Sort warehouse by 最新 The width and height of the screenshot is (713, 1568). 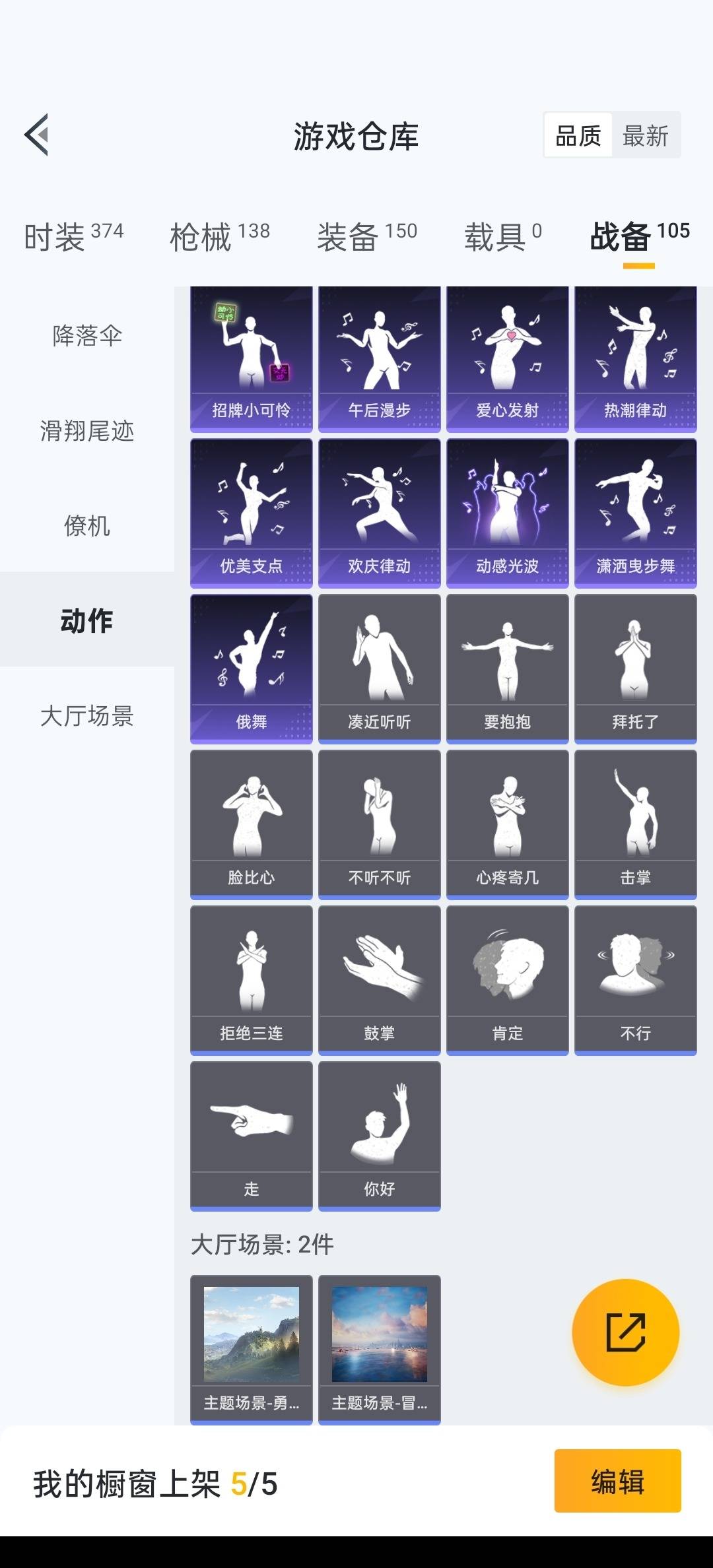pos(645,136)
